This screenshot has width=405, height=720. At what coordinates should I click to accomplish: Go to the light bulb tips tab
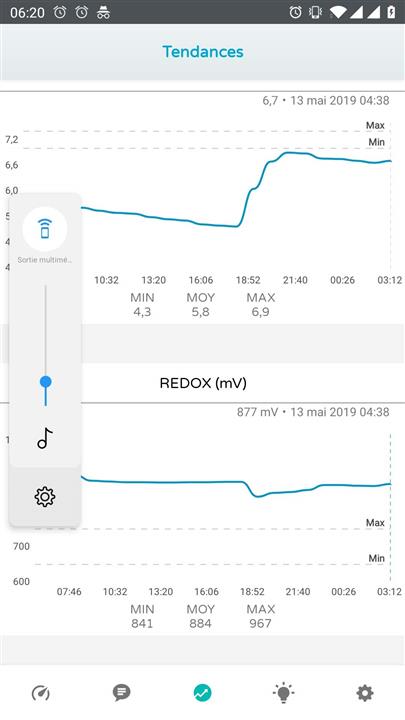pyautogui.click(x=283, y=692)
